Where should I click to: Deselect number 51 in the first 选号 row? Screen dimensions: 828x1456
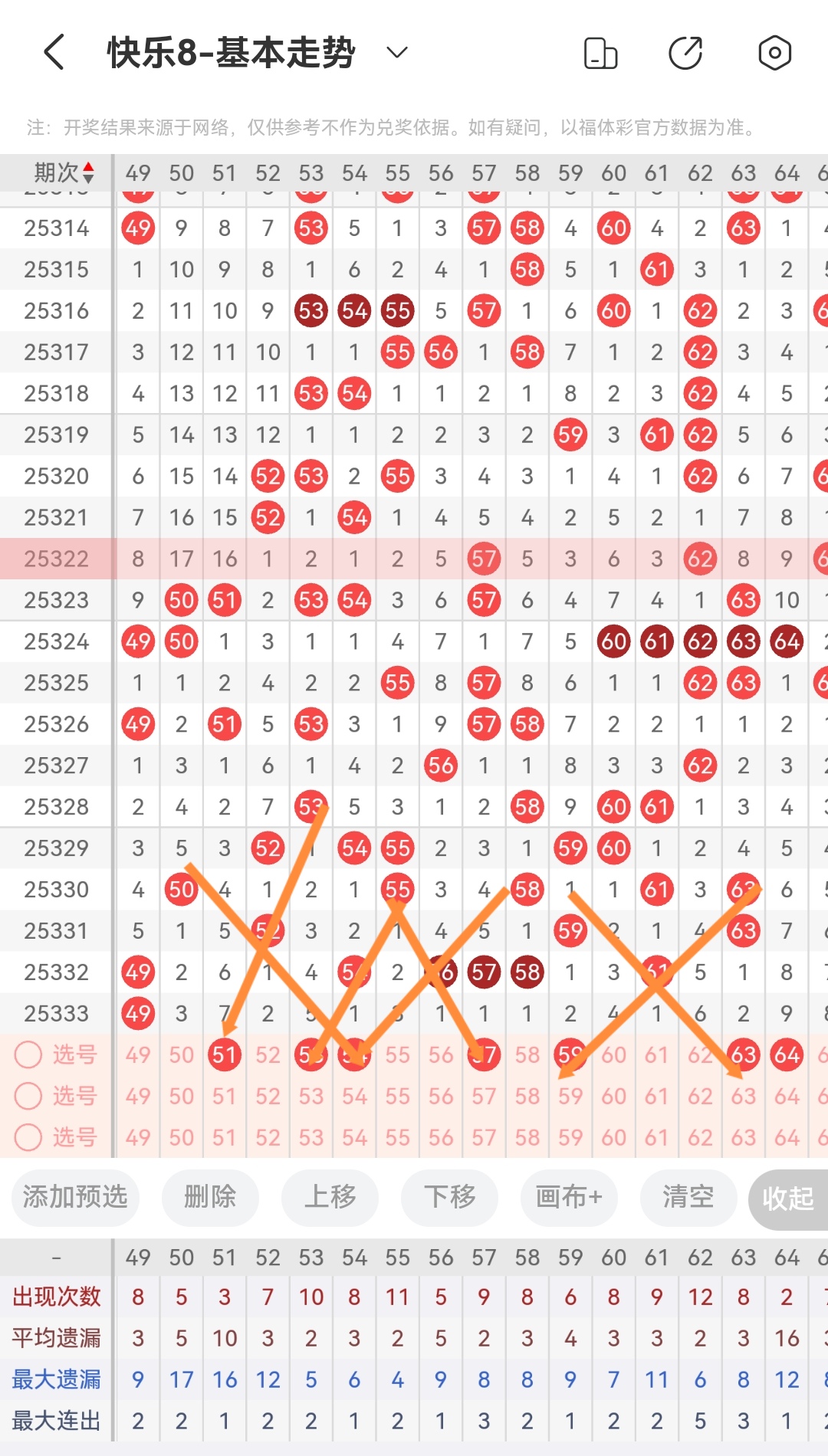(225, 1055)
